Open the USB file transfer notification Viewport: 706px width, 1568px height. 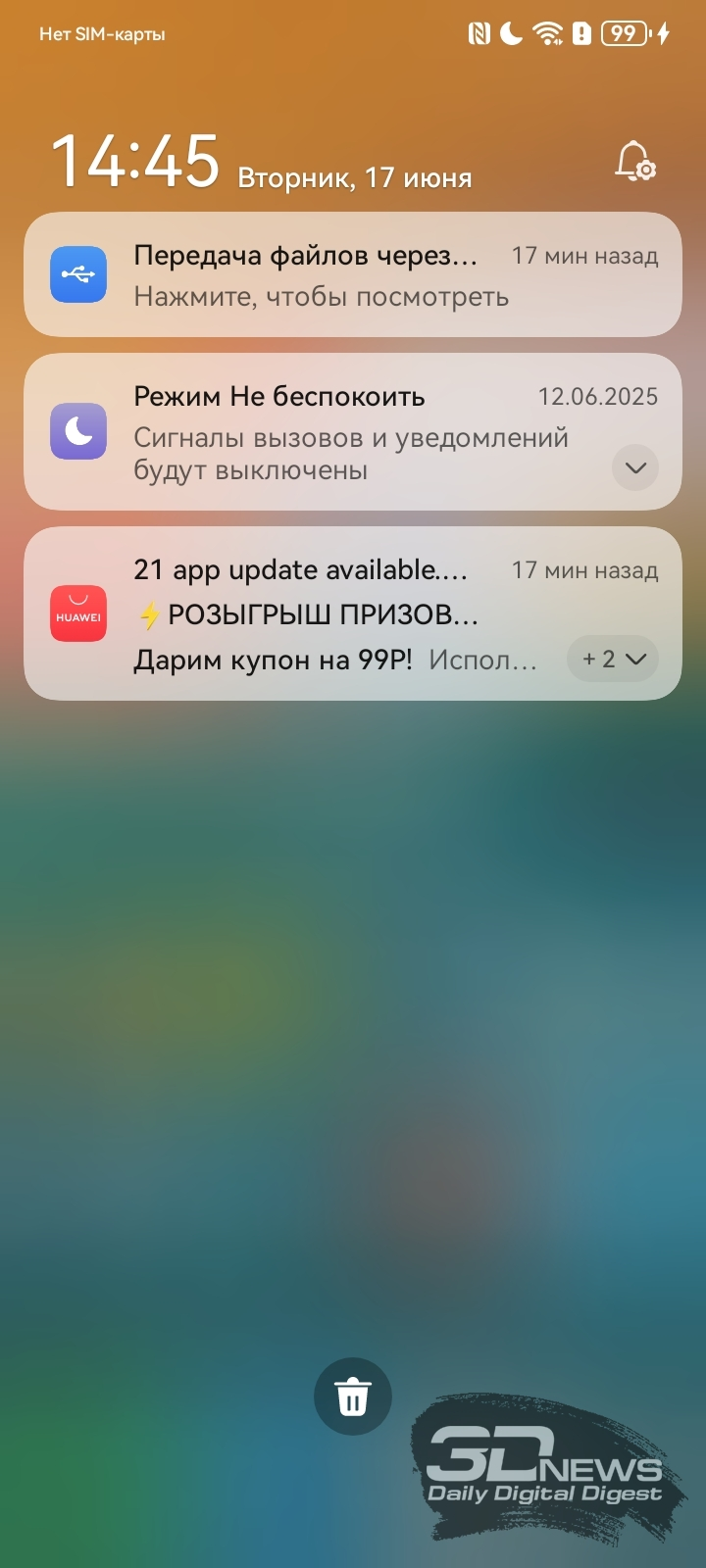click(353, 274)
